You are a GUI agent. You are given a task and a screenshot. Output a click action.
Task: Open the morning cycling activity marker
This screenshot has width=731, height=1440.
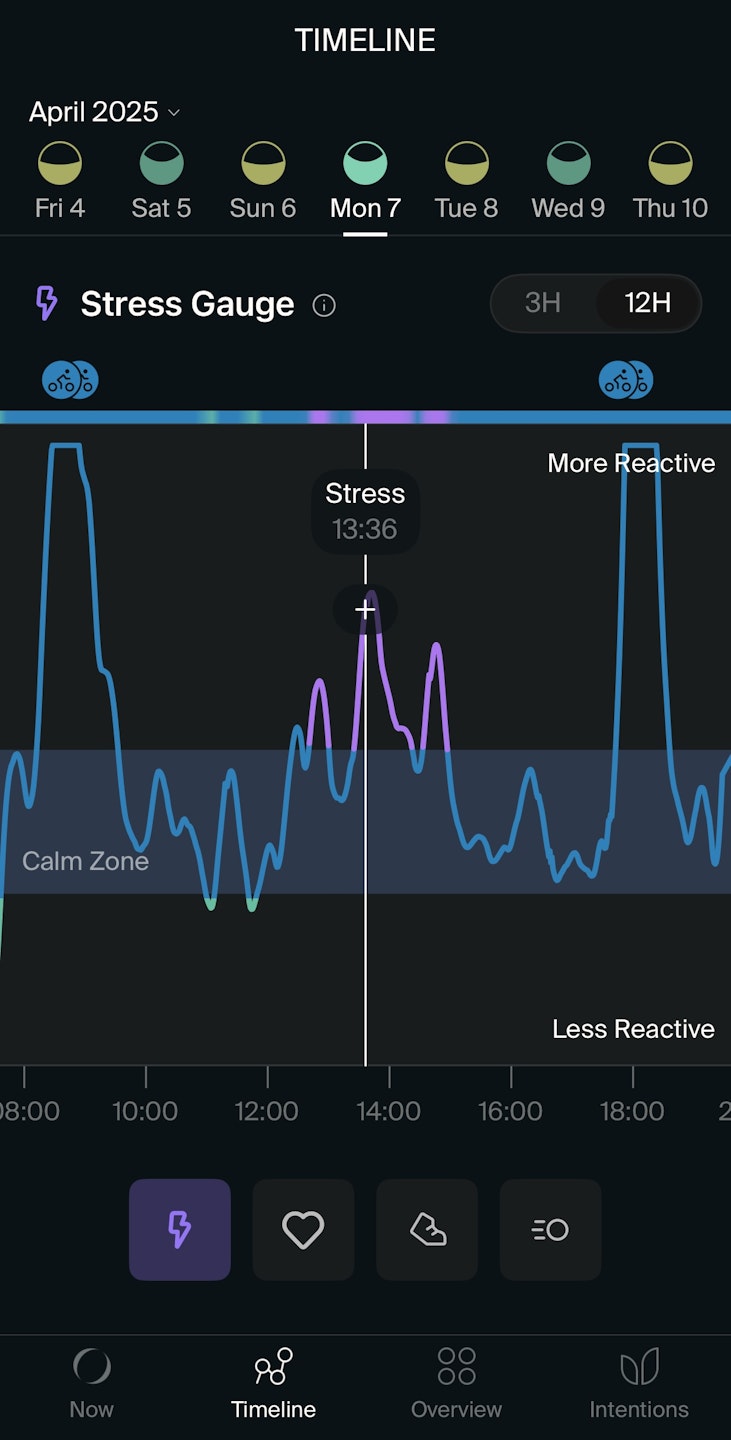click(70, 380)
